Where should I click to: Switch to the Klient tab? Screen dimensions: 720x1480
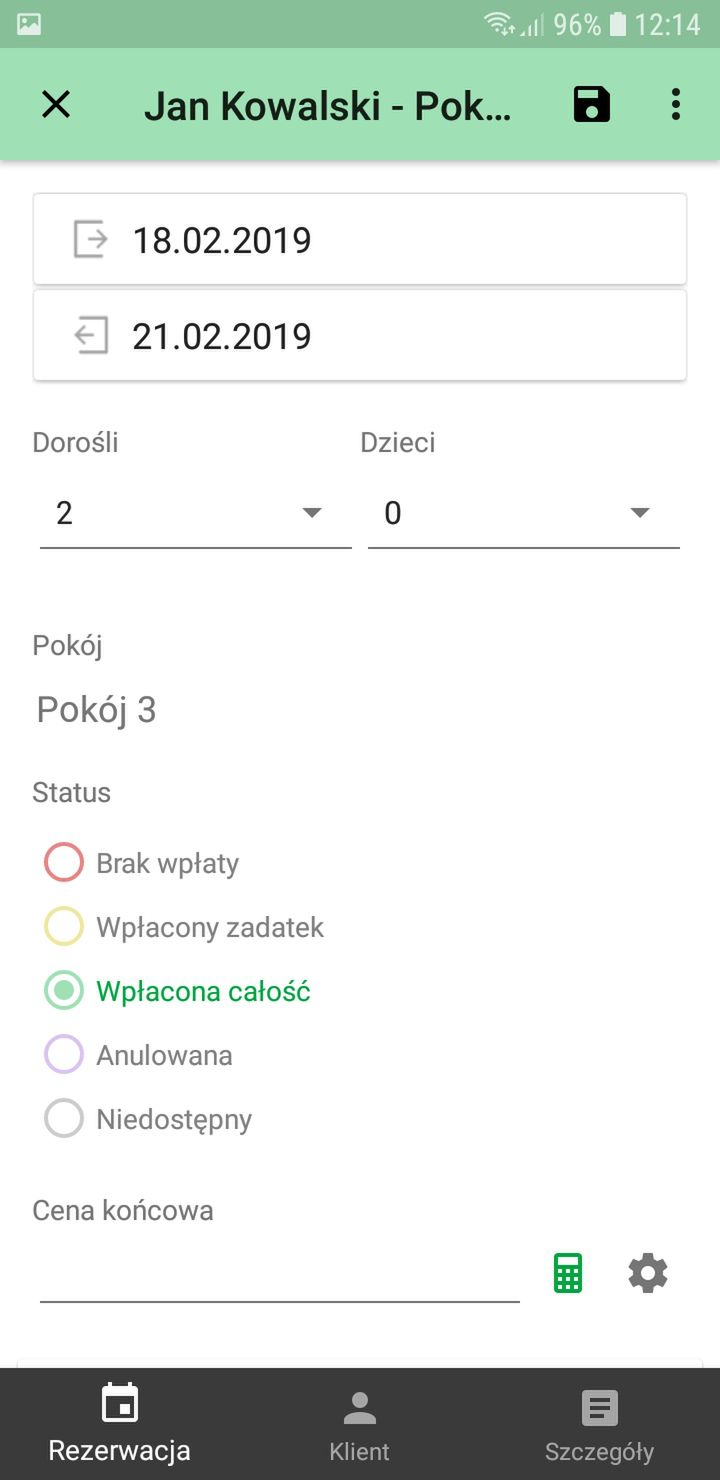click(x=360, y=1425)
